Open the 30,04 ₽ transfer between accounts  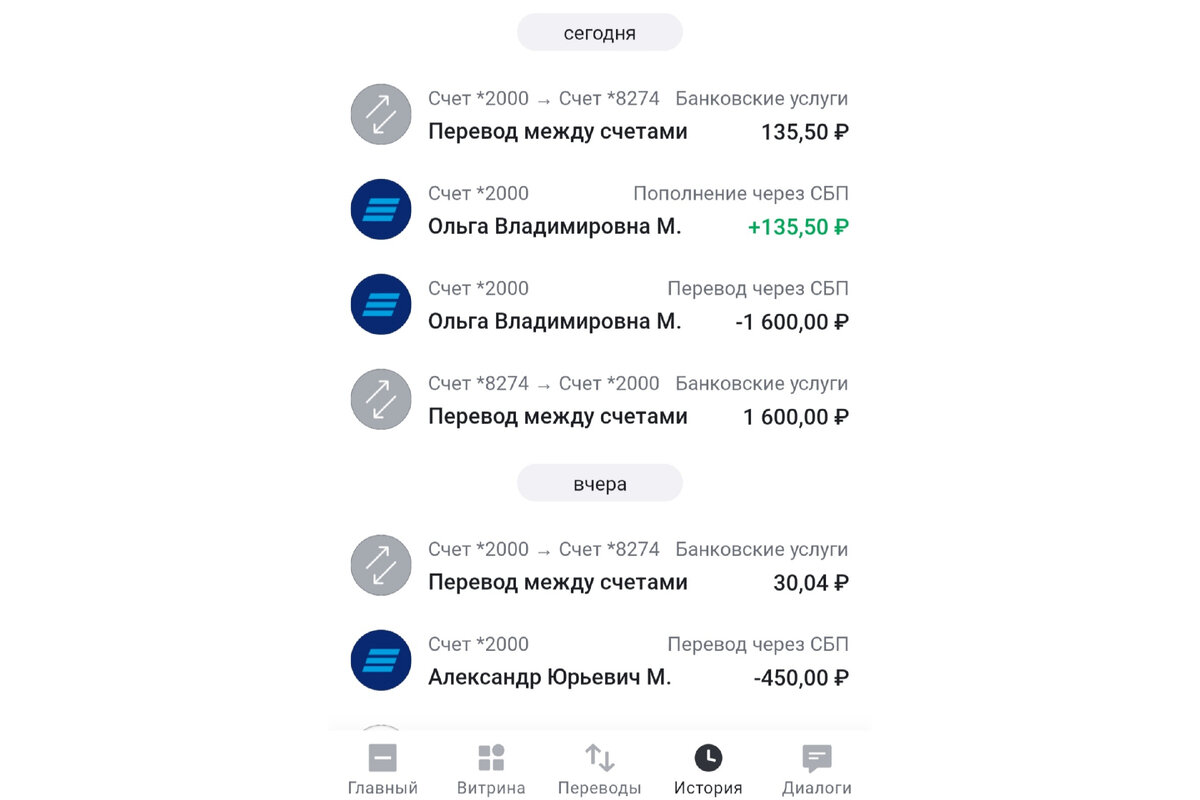(x=600, y=566)
